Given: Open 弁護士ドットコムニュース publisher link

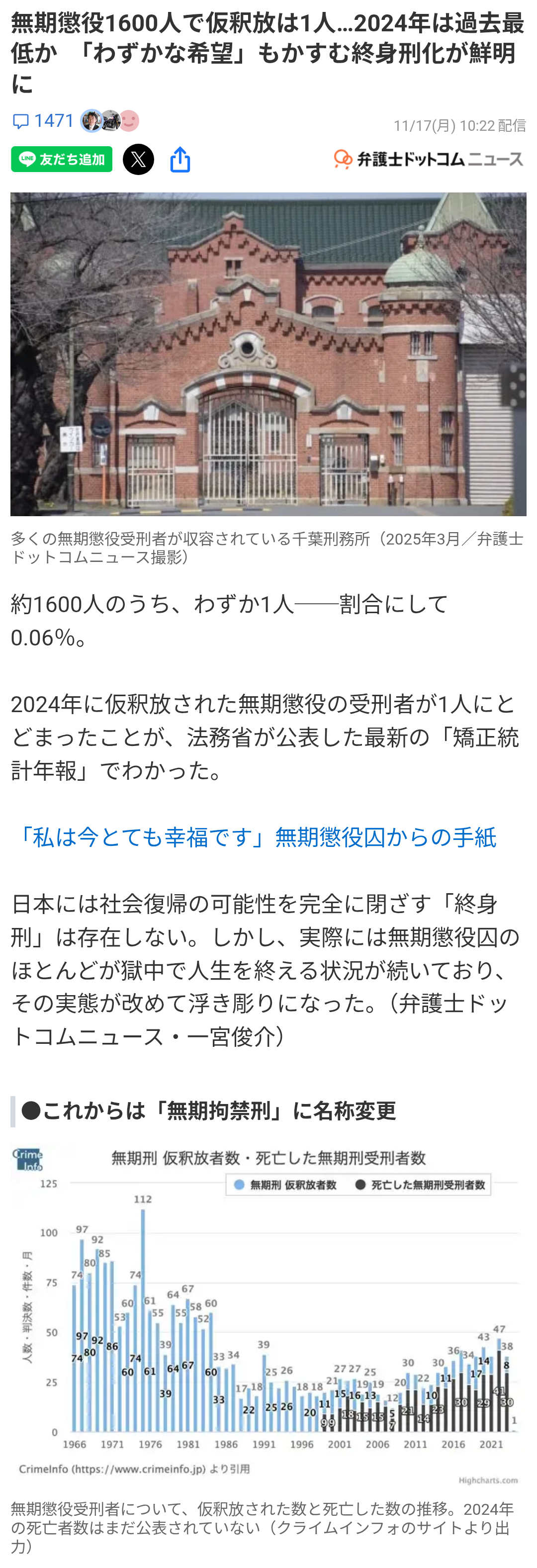Looking at the screenshot, I should 429,160.
